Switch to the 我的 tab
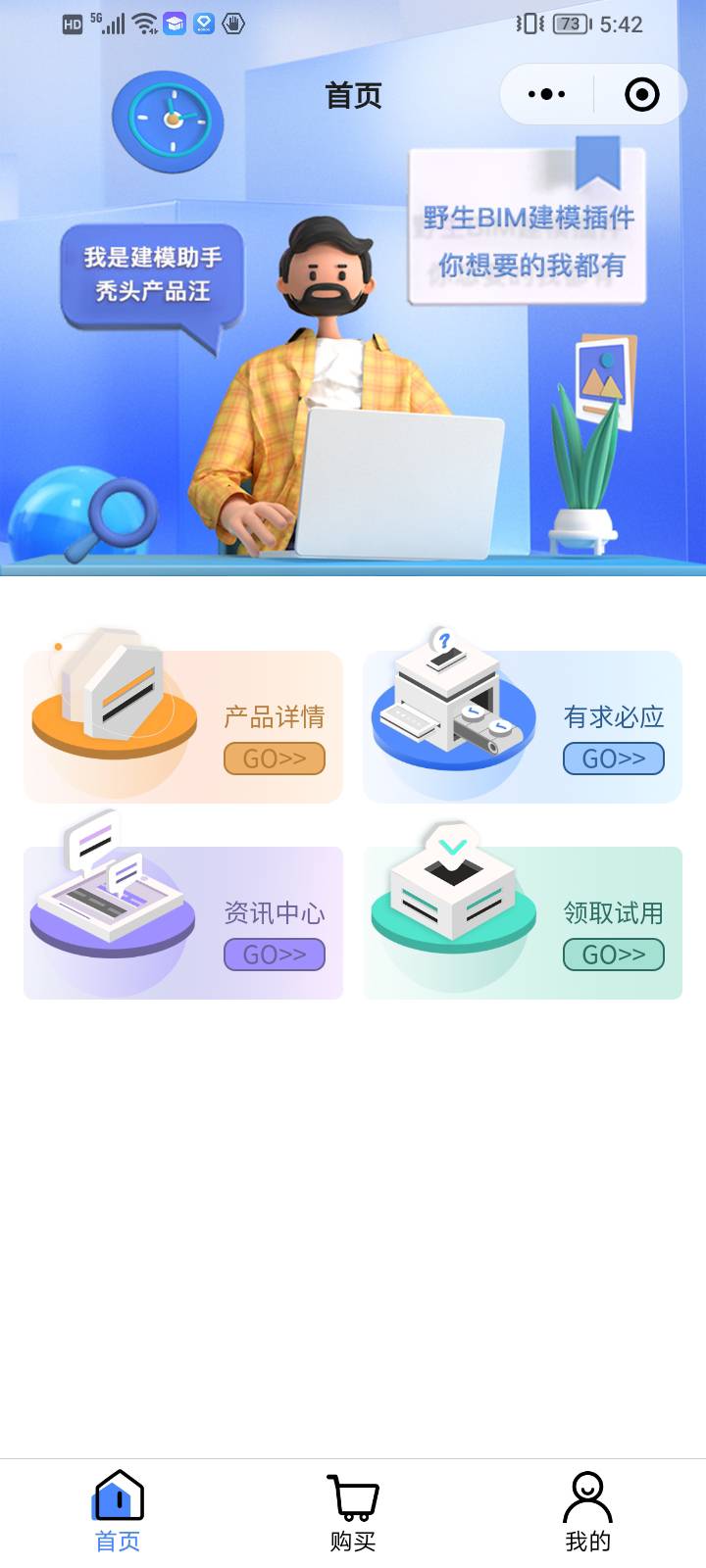This screenshot has height=1568, width=706. 587,1513
